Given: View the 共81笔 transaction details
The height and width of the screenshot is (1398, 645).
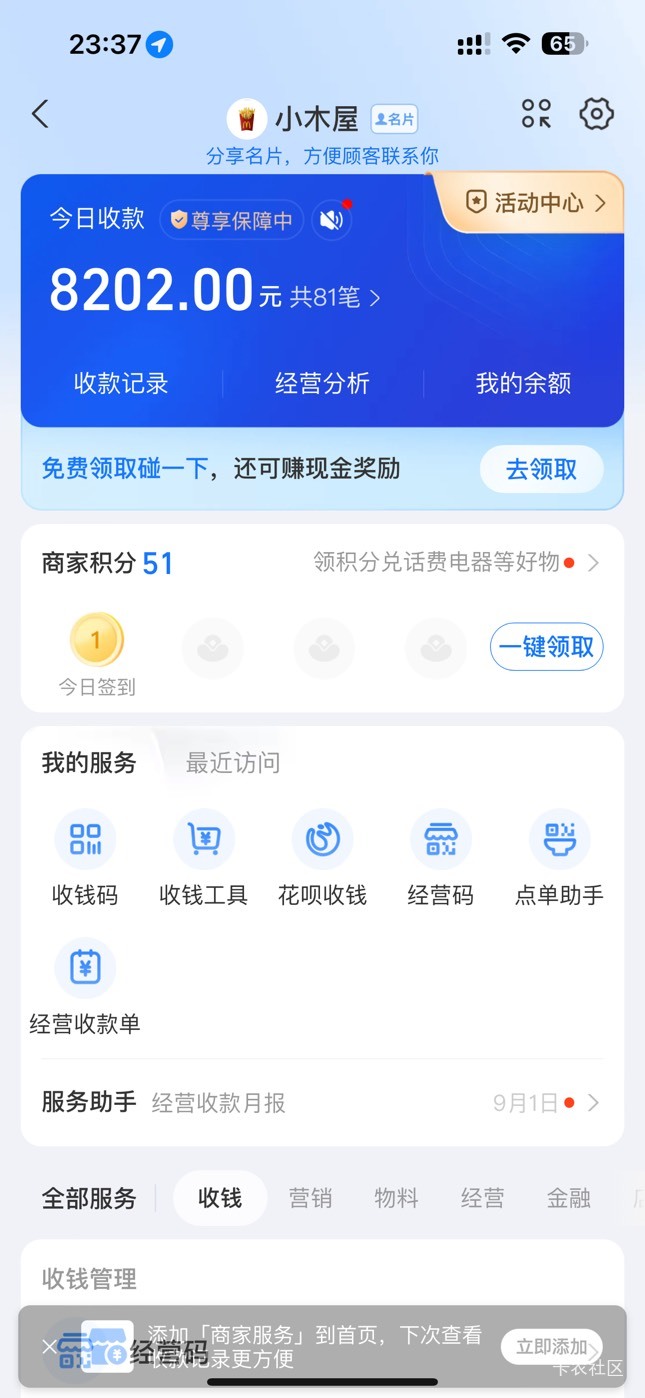Looking at the screenshot, I should pyautogui.click(x=335, y=297).
